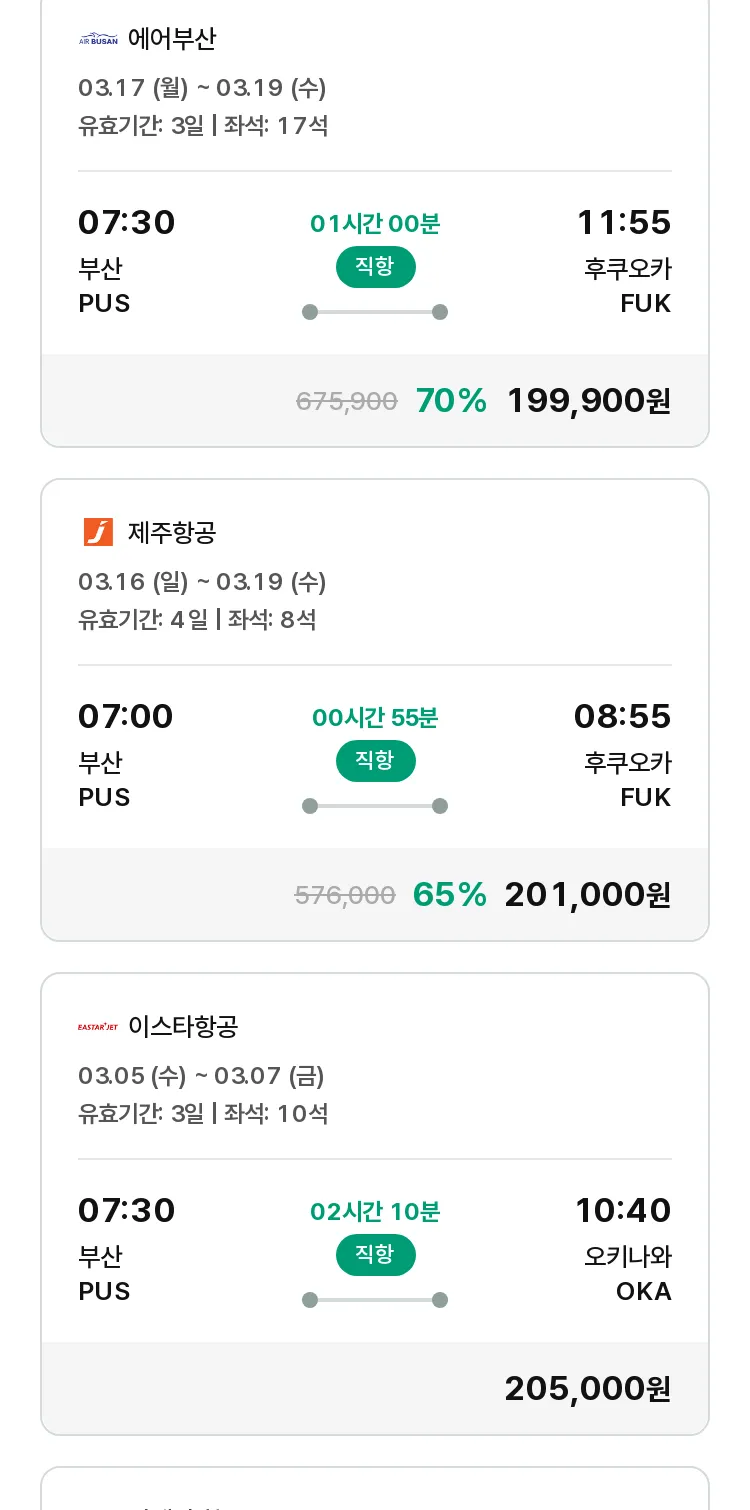View the 이스타항공 Busan to Okinawa deal
The width and height of the screenshot is (750, 1510).
coord(375,1204)
